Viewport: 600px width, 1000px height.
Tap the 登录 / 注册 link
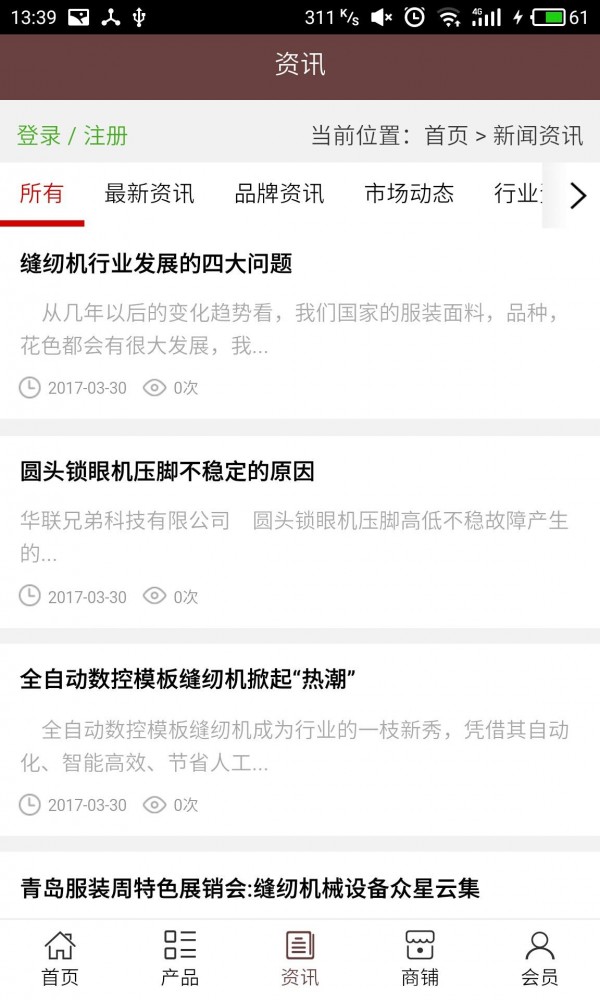click(72, 136)
